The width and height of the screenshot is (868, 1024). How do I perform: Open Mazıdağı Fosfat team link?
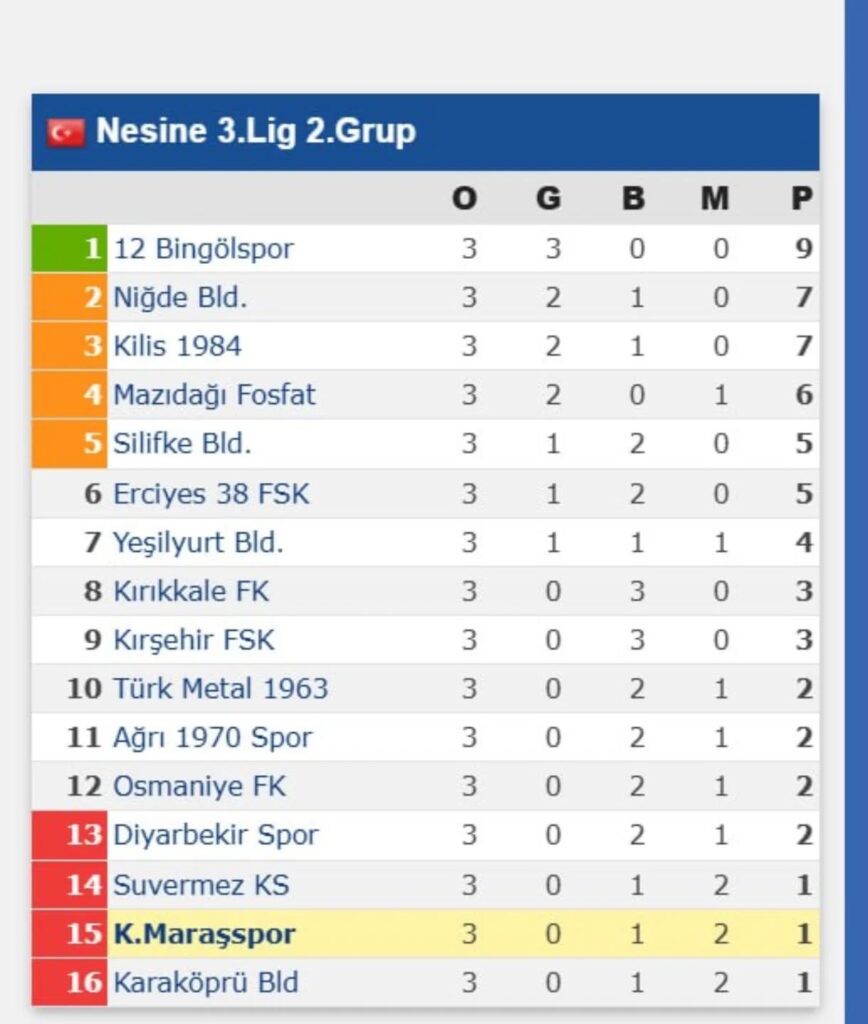coord(214,395)
